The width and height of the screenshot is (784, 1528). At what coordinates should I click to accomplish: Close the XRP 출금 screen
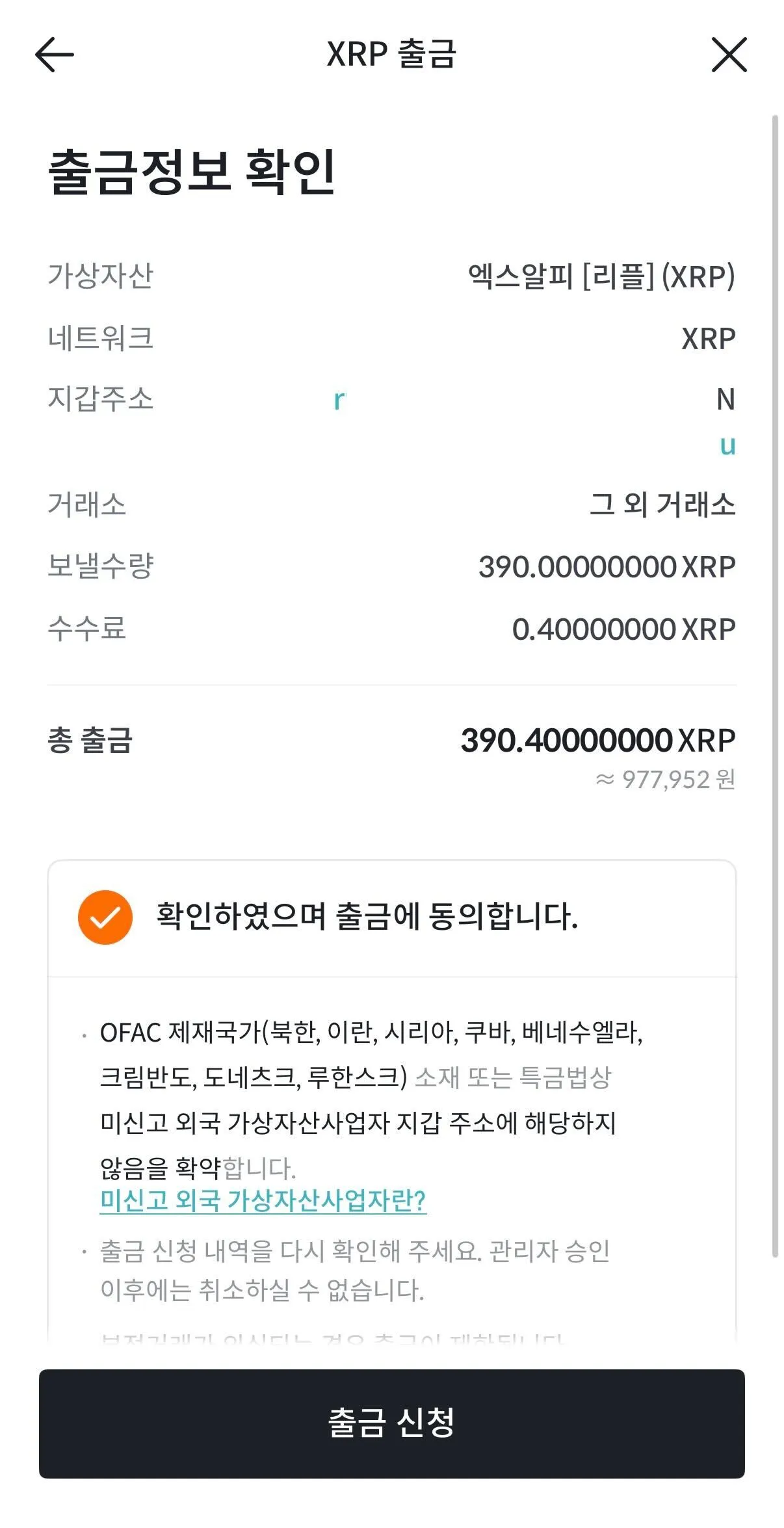point(729,55)
